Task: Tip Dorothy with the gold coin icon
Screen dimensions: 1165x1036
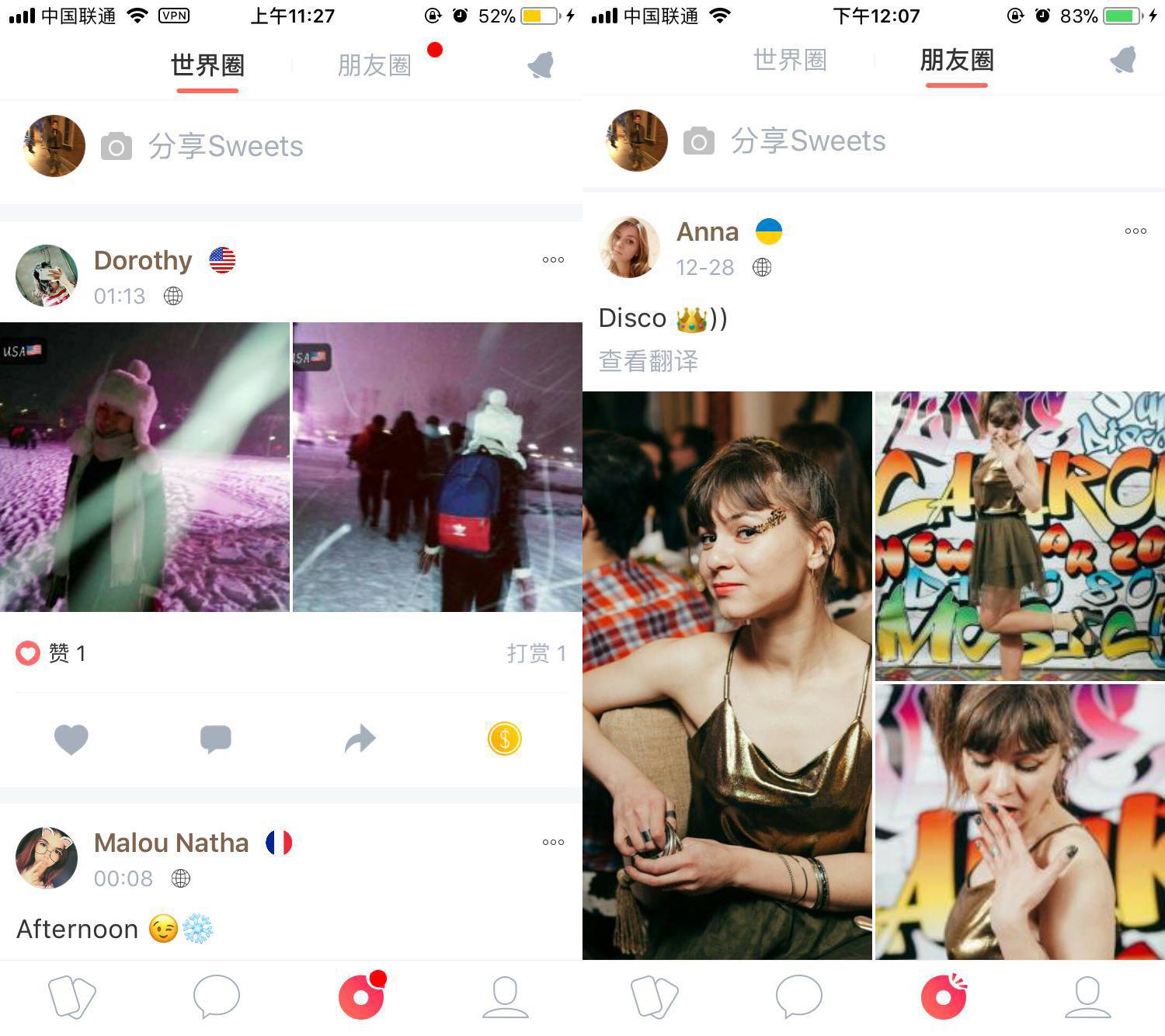Action: pos(505,739)
